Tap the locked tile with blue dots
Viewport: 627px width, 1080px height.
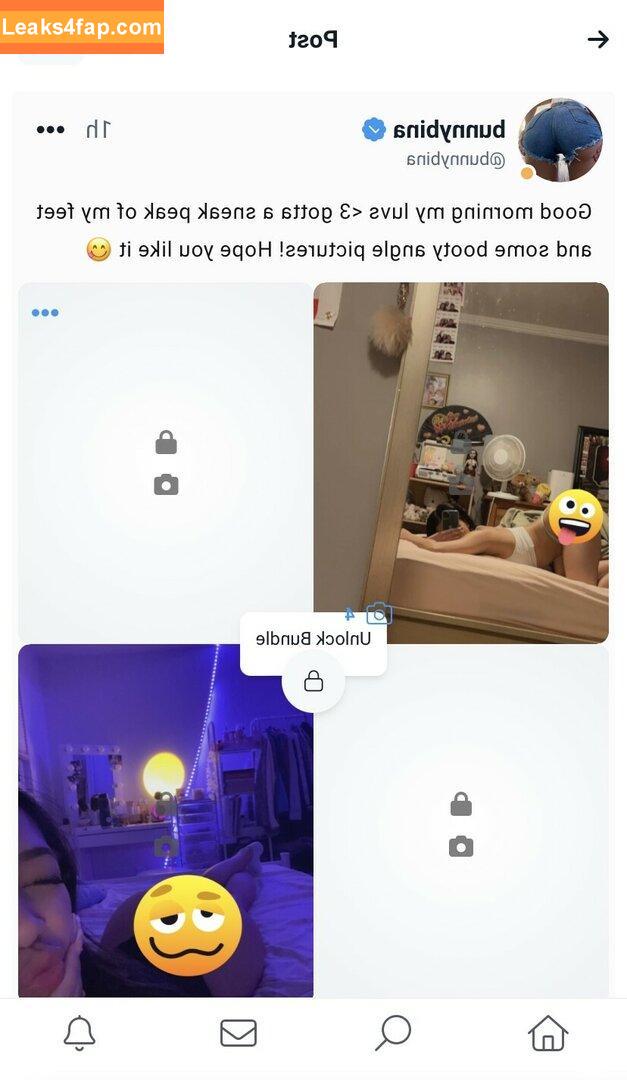[x=165, y=462]
